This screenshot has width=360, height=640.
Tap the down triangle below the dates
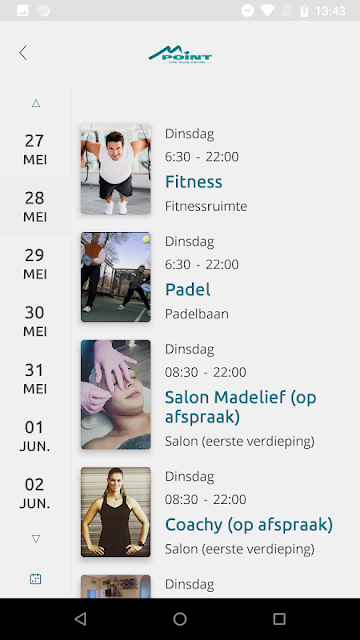point(36,539)
